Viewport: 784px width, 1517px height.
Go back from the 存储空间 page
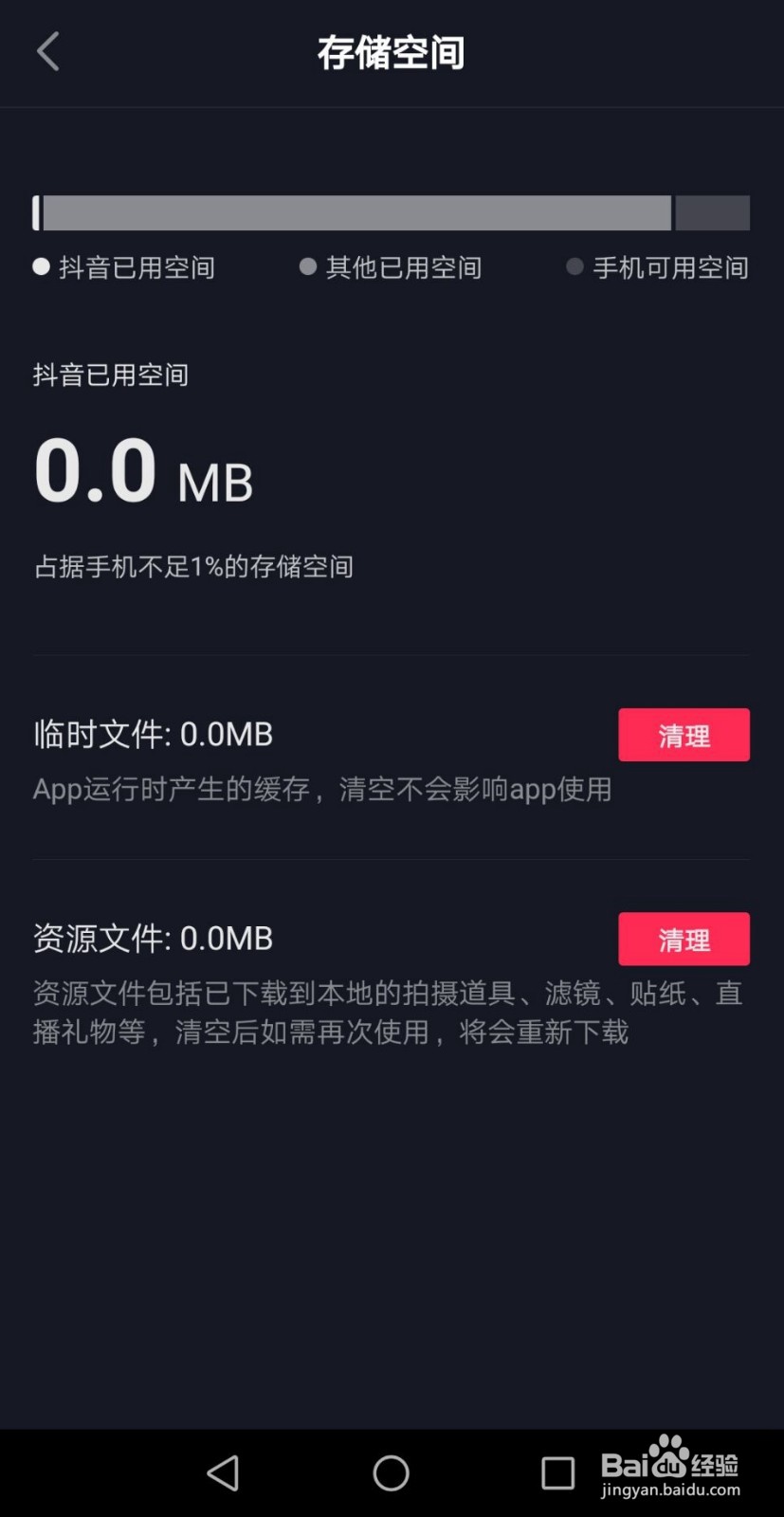tap(48, 52)
